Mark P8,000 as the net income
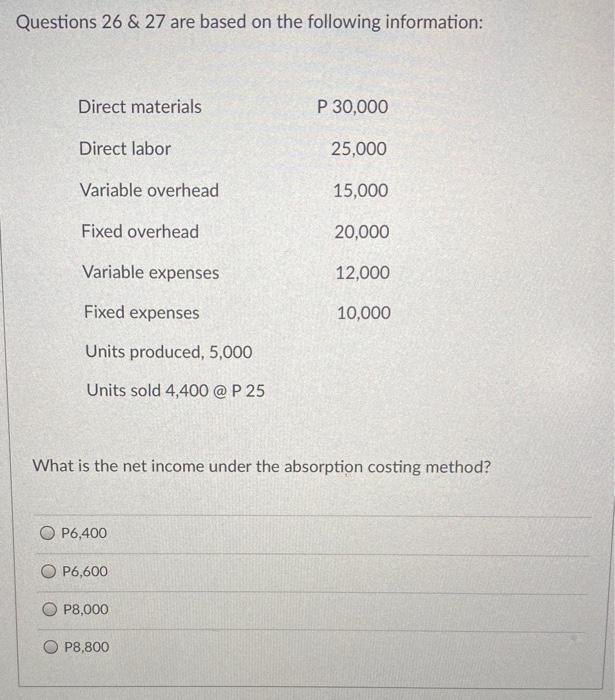The image size is (615, 700). (x=48, y=609)
